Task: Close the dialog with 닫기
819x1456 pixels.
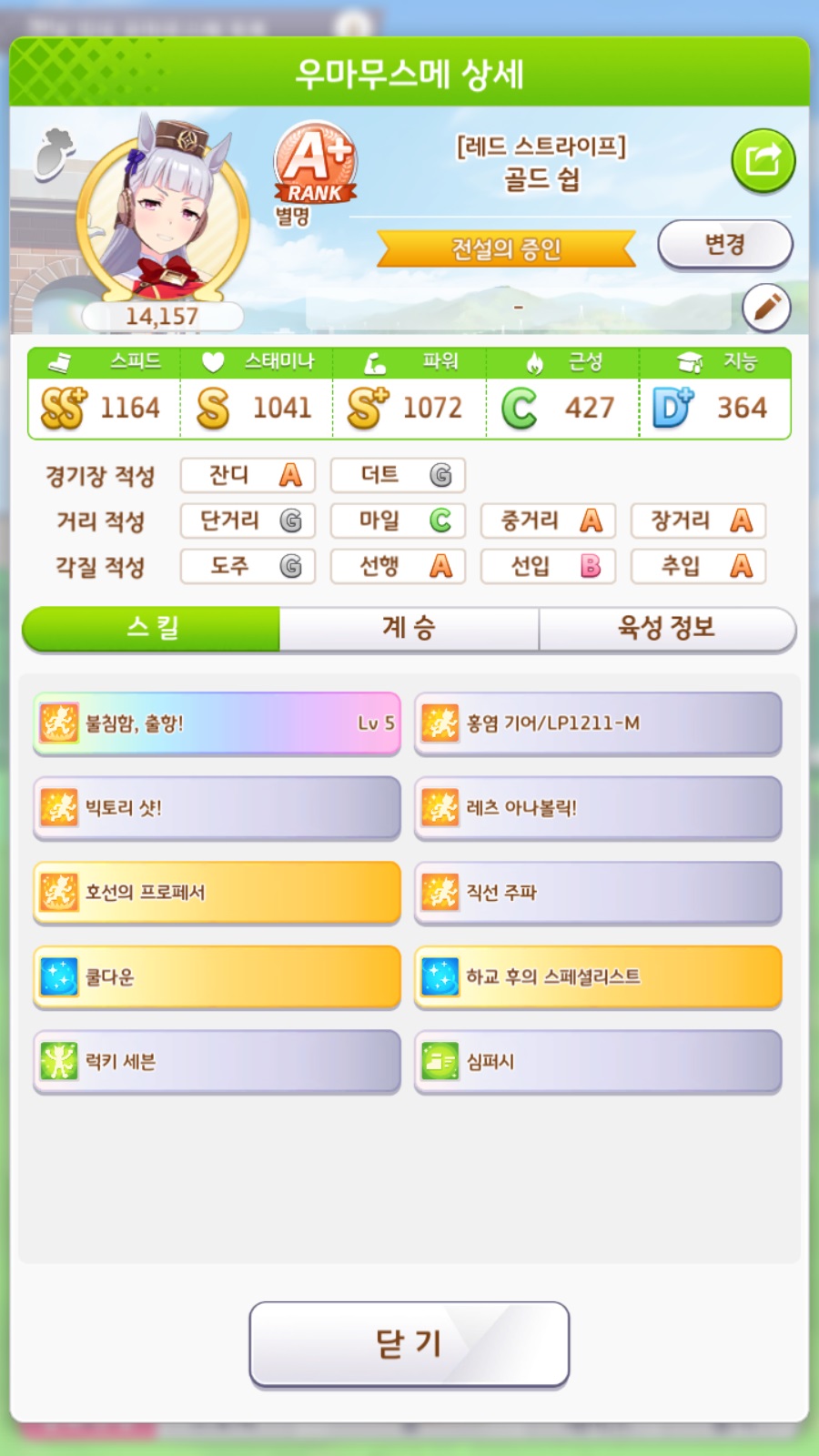Action: 409,1343
